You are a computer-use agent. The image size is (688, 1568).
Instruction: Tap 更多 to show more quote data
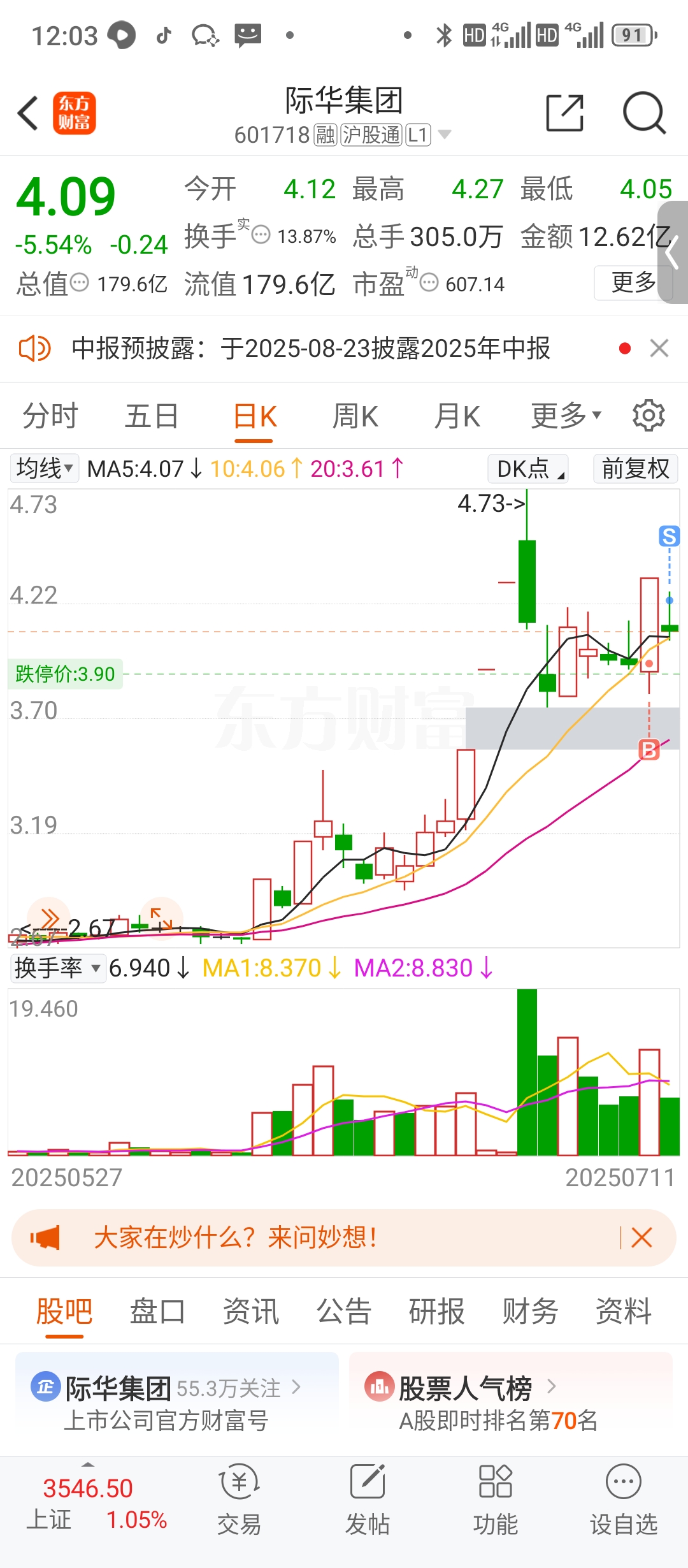click(x=633, y=282)
